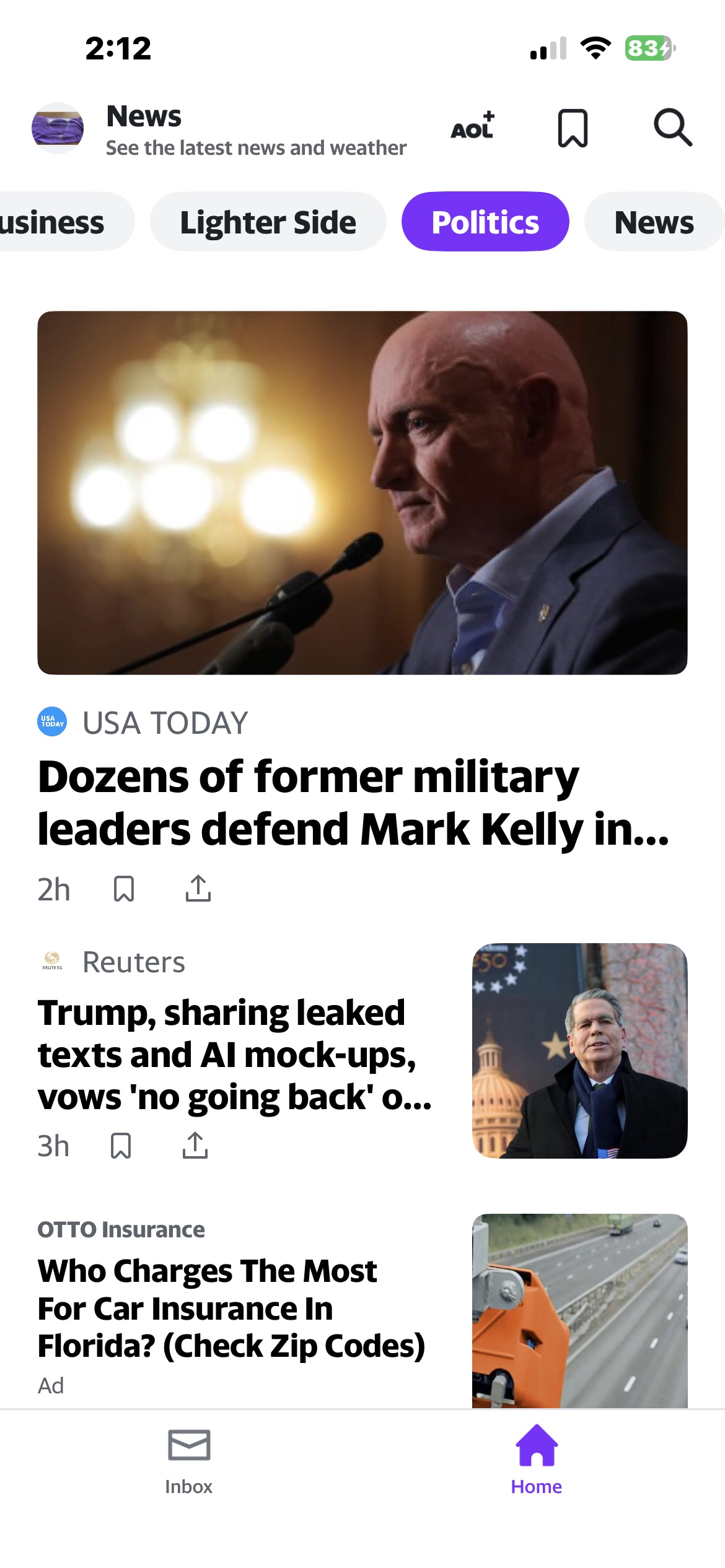This screenshot has height=1568, width=725.
Task: Bookmark the USA TODAY Mark Kelly article
Action: coord(124,889)
